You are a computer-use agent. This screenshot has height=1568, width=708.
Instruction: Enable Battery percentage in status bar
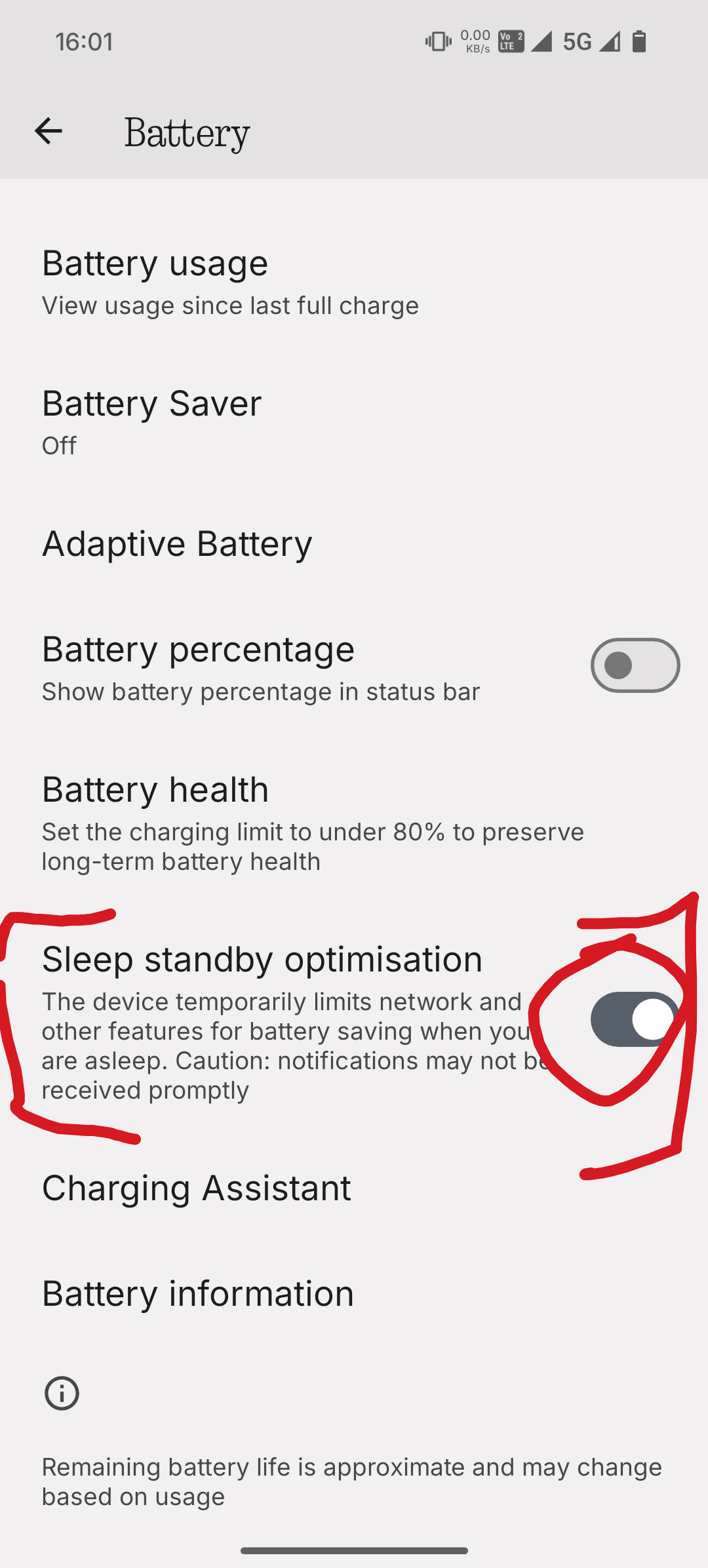coord(635,665)
